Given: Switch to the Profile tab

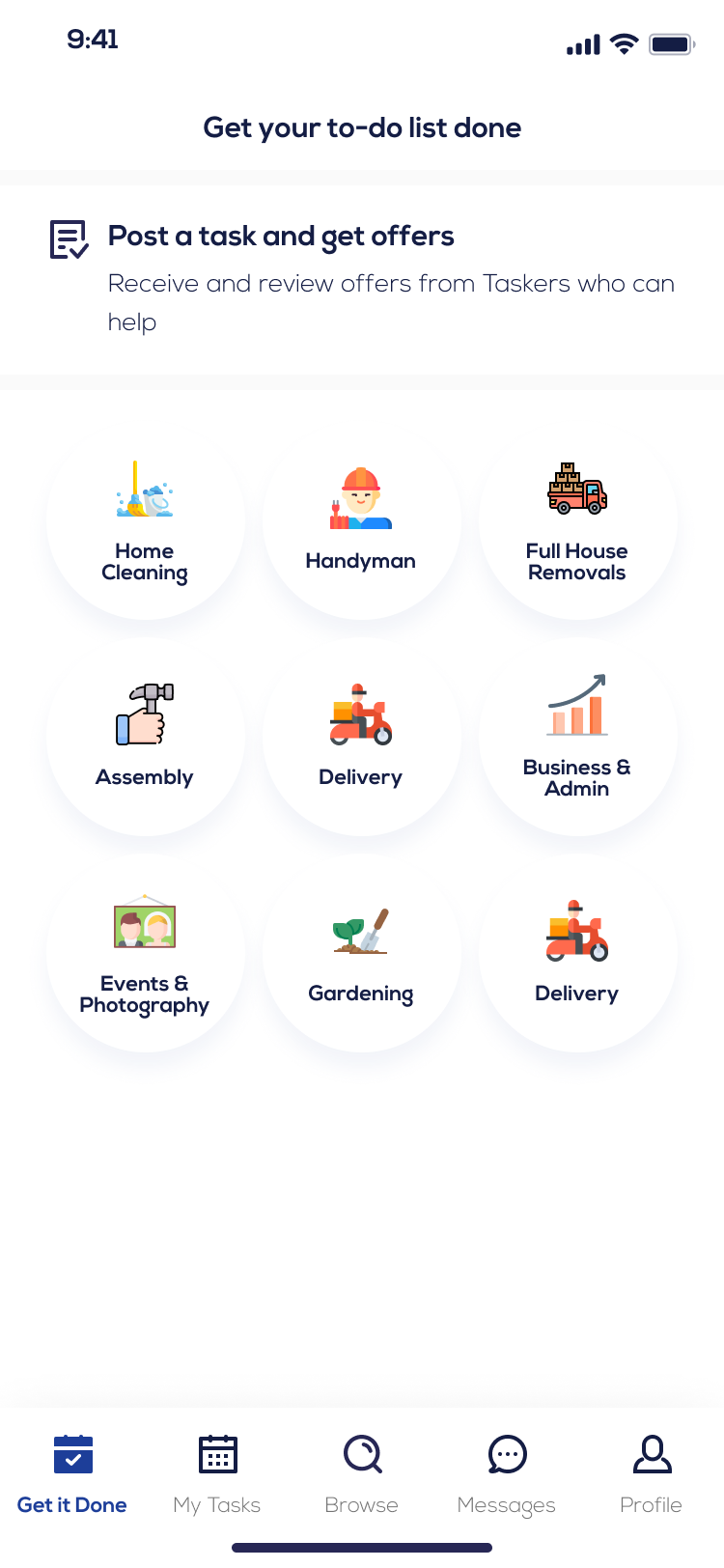Looking at the screenshot, I should (652, 1474).
